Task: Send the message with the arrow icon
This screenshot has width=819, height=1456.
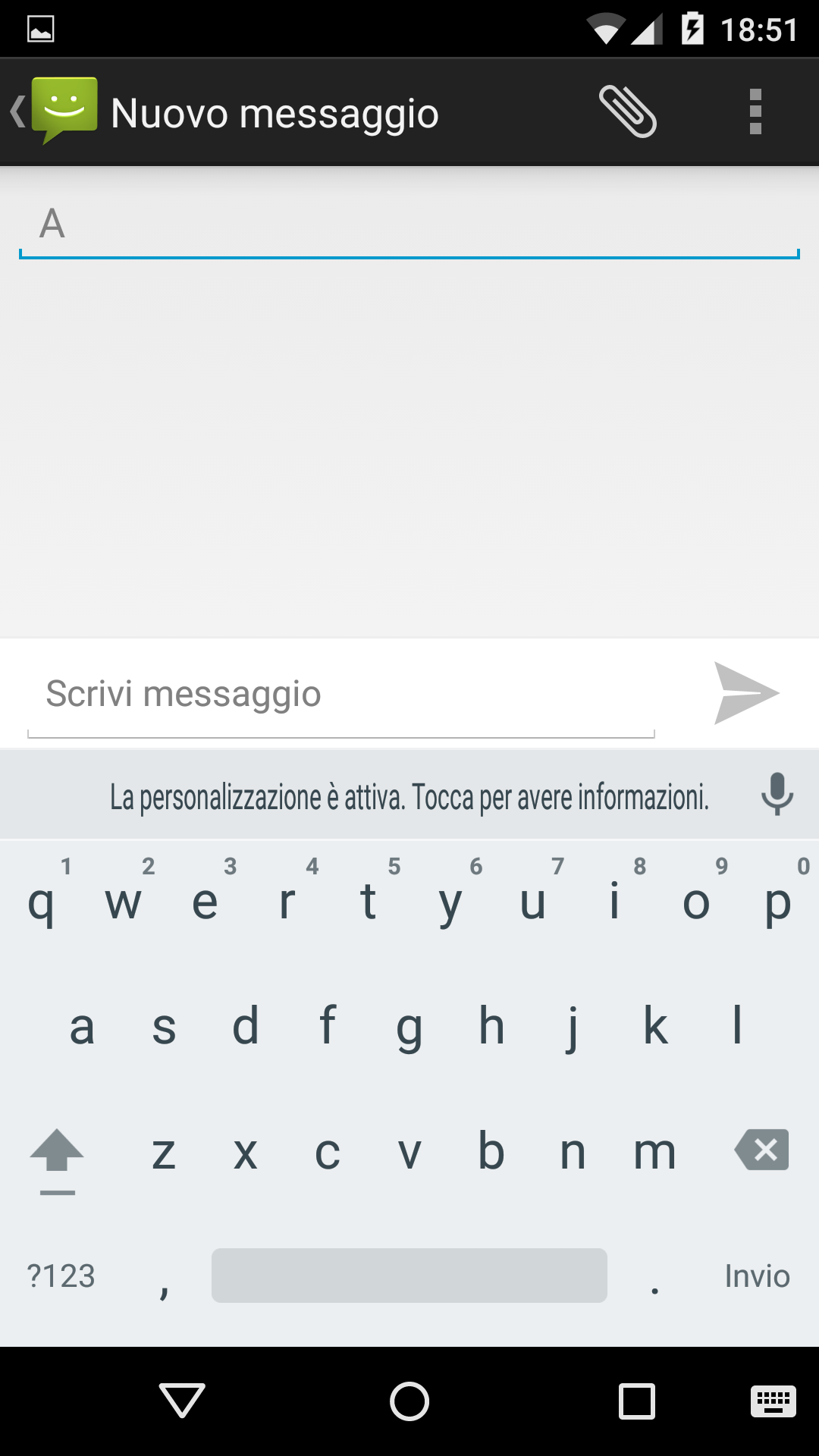Action: 746,693
